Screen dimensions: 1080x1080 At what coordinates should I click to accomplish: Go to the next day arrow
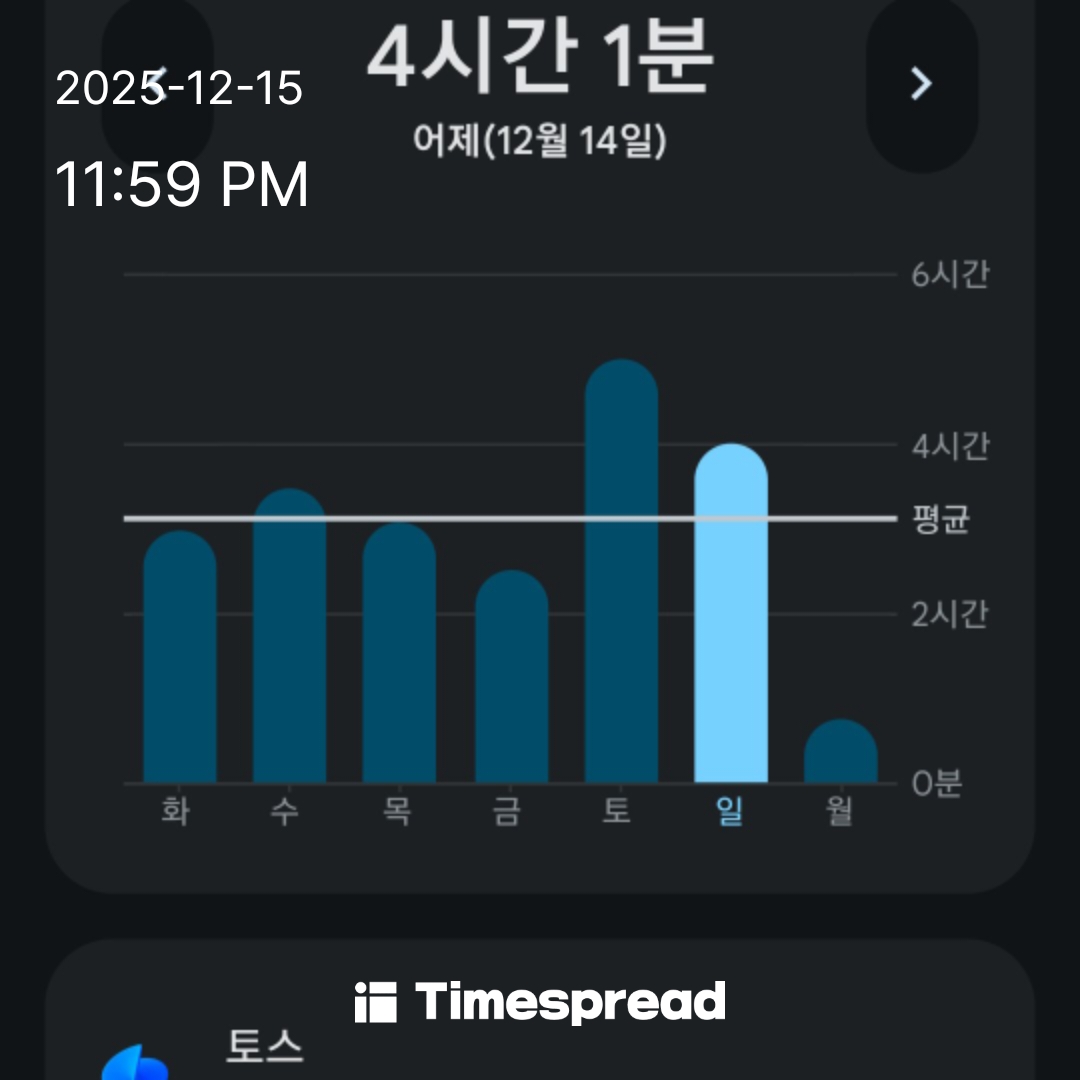pyautogui.click(x=921, y=84)
